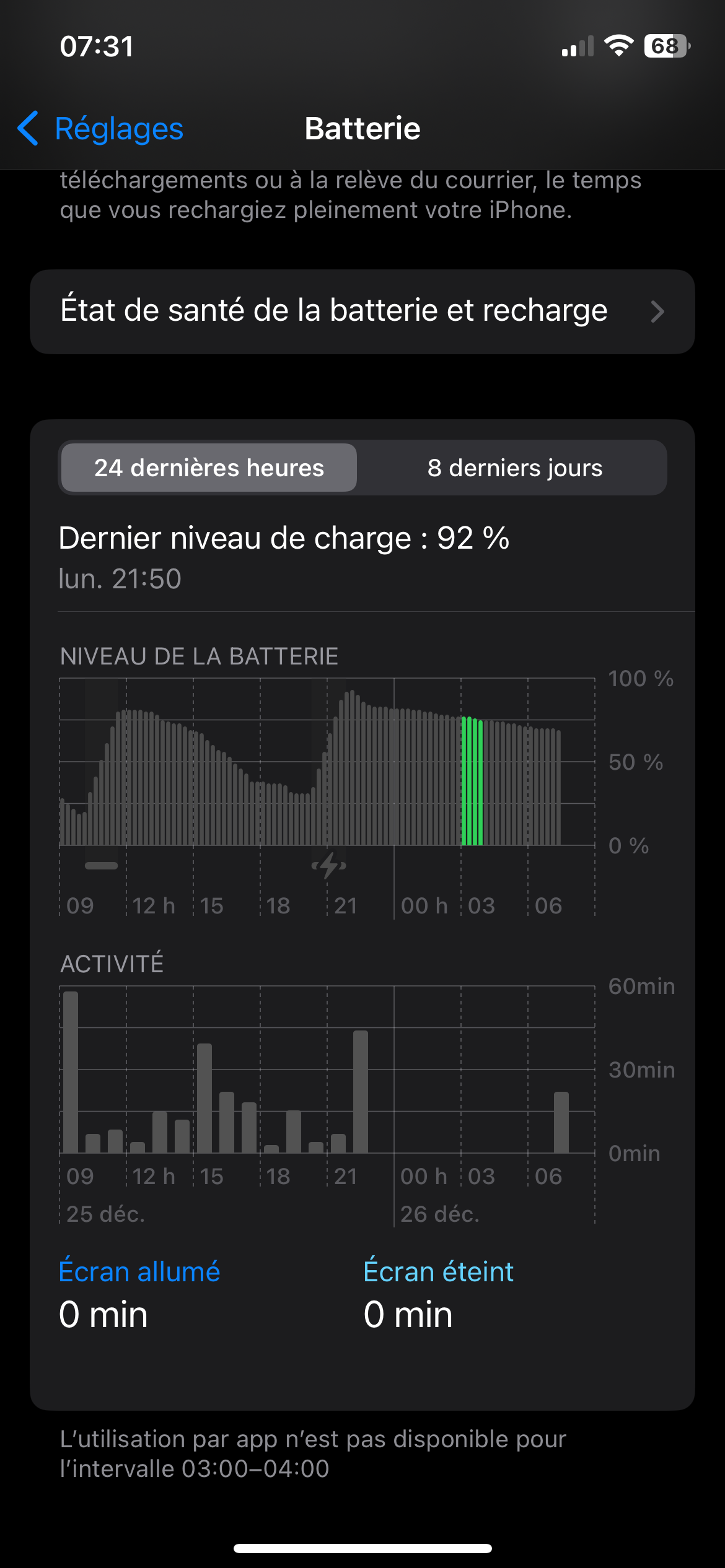Screen dimensions: 725x1568
Task: Select the 24 dernières heures segment
Action: pos(209,468)
